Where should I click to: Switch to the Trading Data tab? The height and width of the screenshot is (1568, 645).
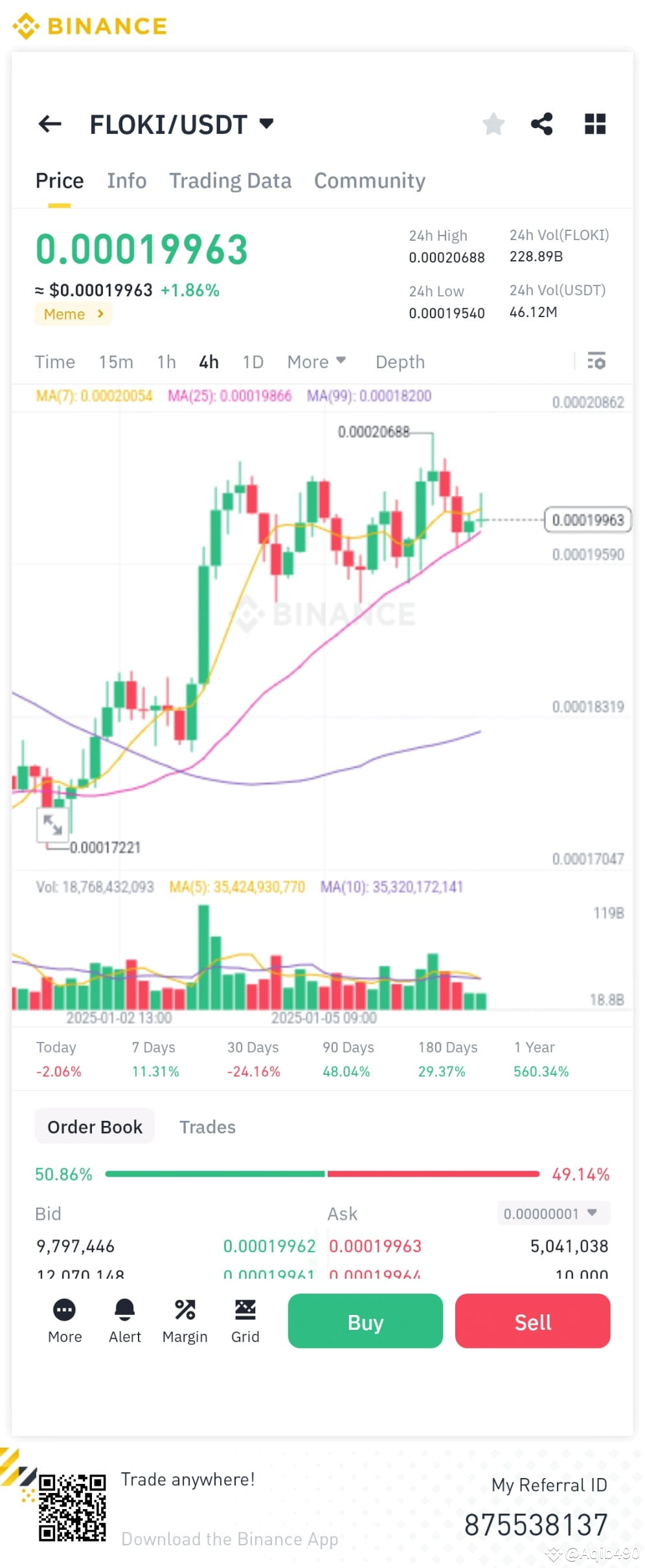(x=230, y=181)
